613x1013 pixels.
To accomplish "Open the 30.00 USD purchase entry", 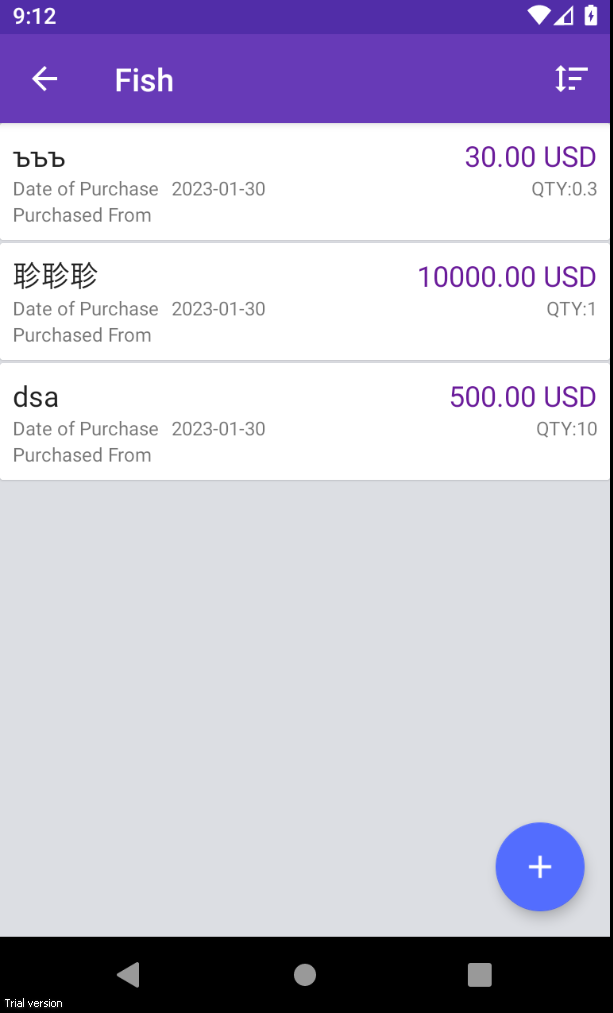I will coord(305,183).
